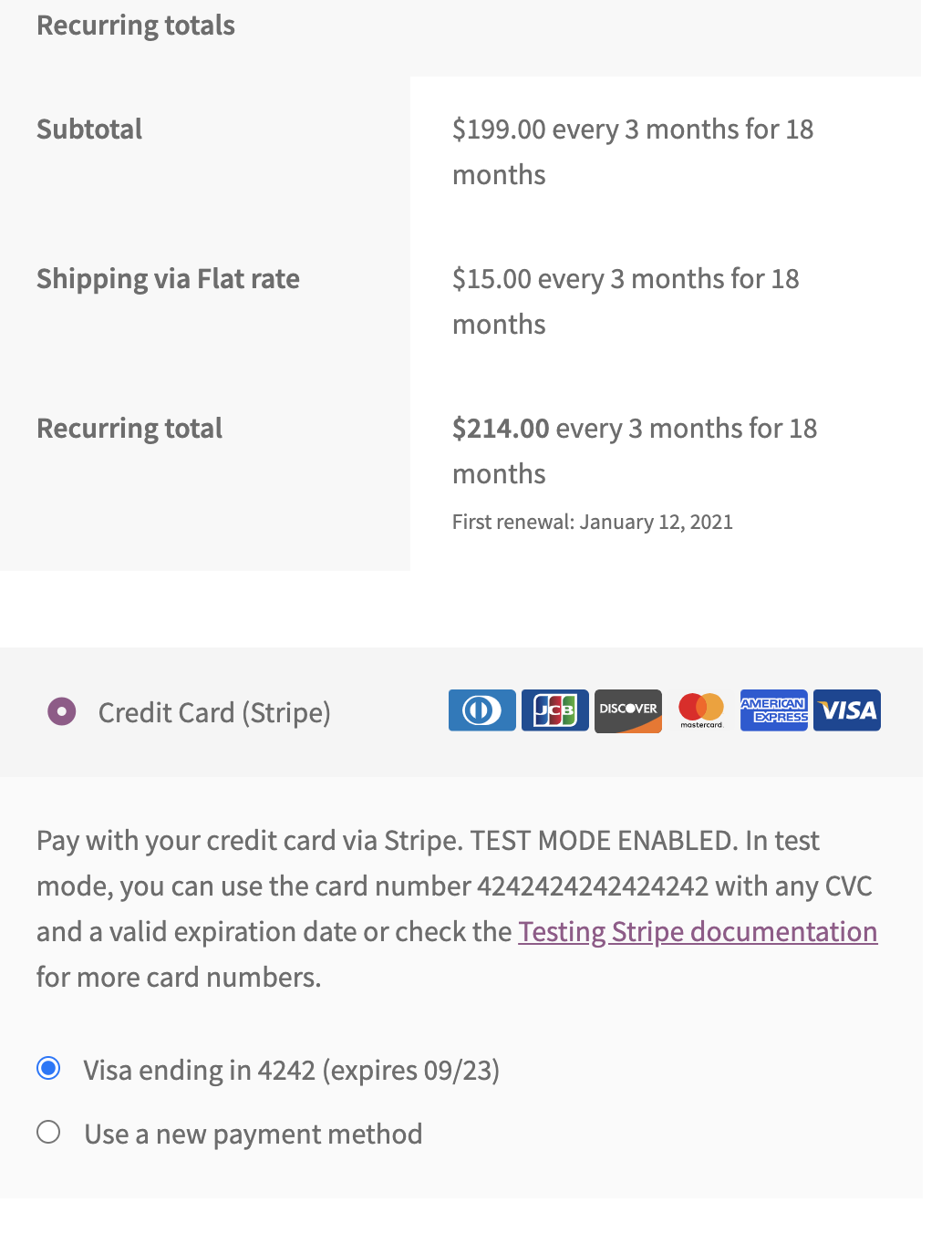Choose Use a new payment method

click(48, 1132)
